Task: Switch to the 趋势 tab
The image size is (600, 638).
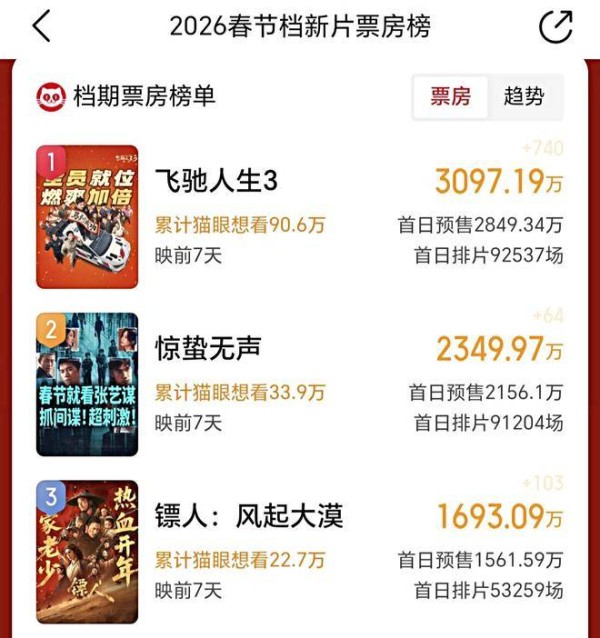Action: pyautogui.click(x=524, y=97)
